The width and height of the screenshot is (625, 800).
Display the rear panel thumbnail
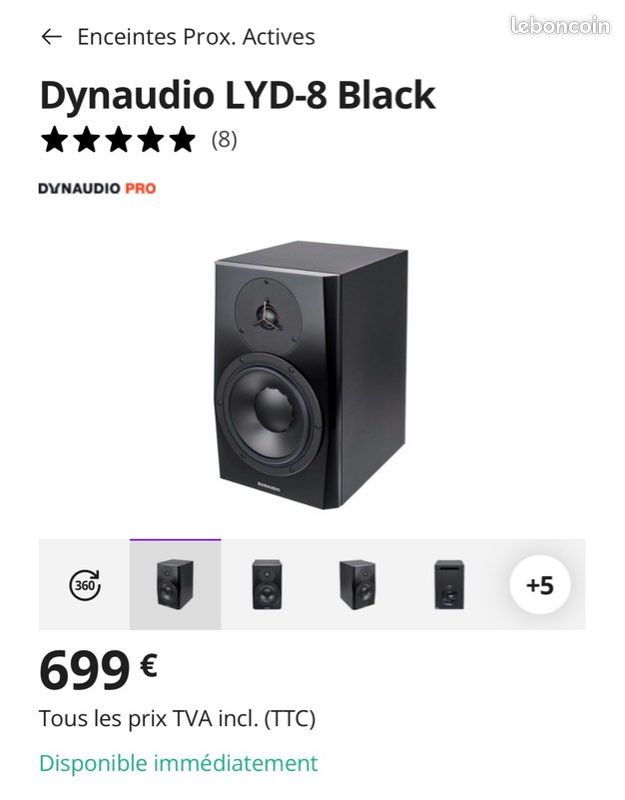click(x=449, y=585)
